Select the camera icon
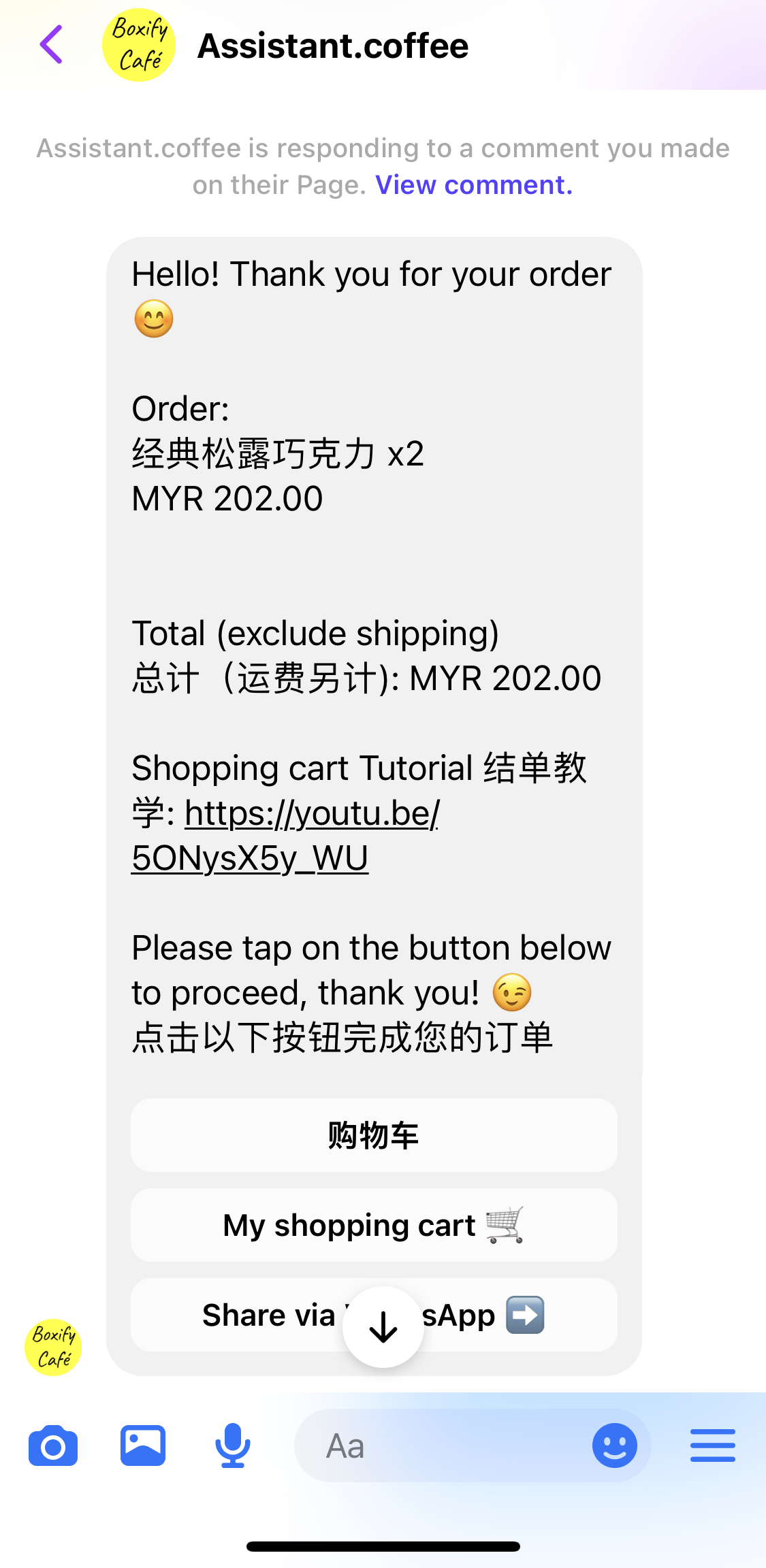 click(x=53, y=1445)
